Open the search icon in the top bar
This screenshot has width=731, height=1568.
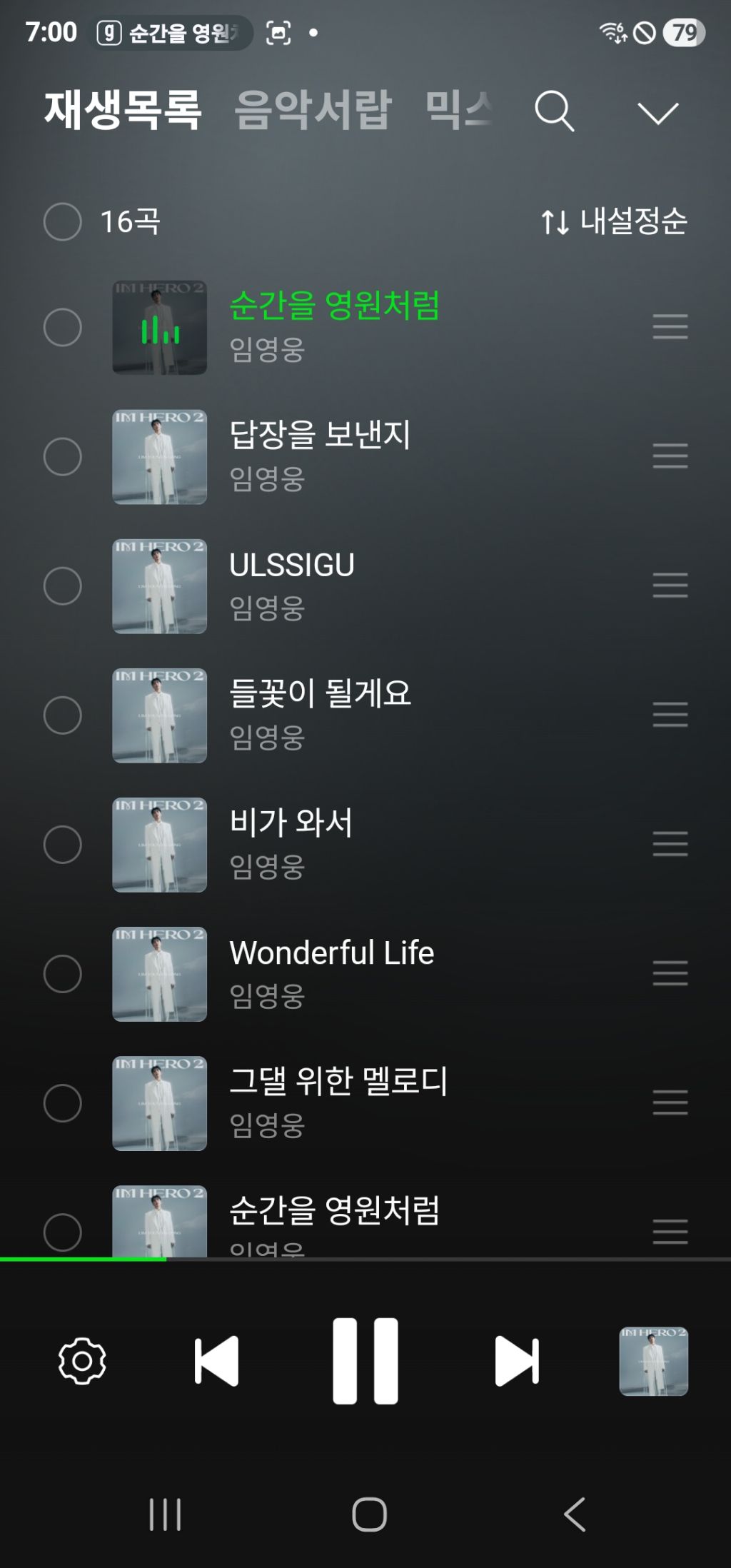[555, 111]
